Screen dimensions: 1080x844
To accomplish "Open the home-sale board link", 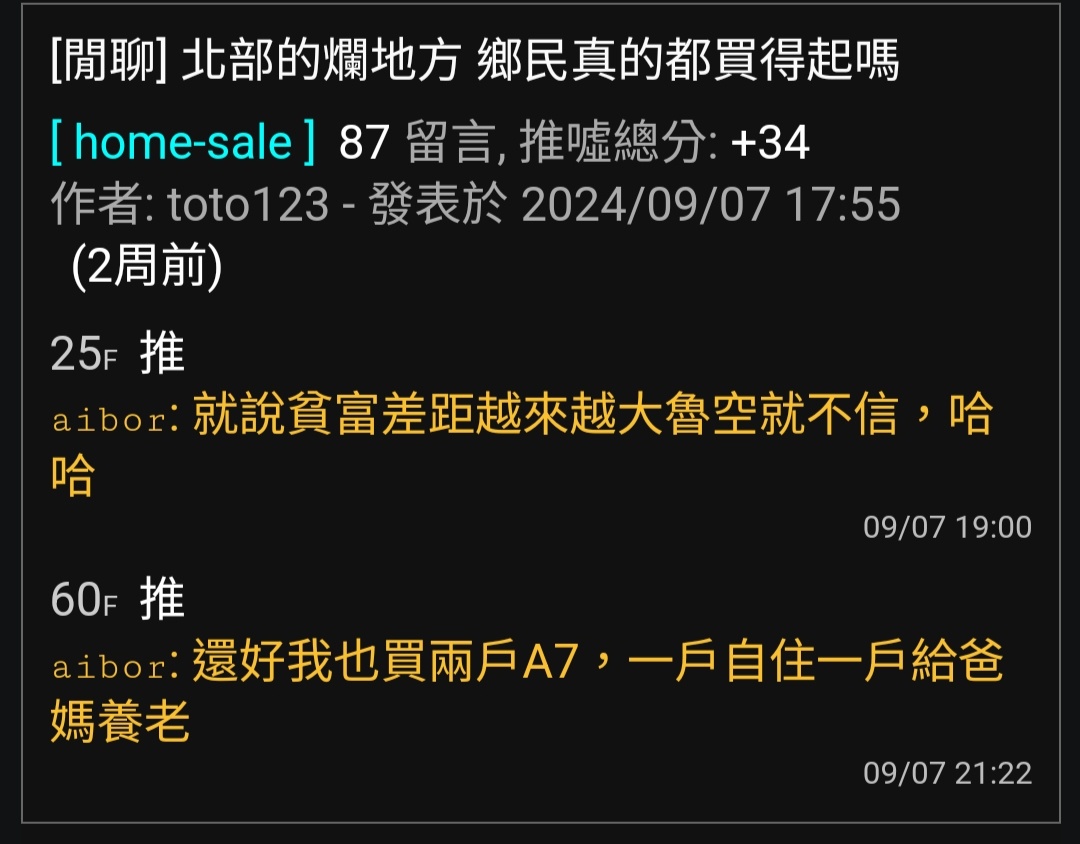I will click(x=182, y=143).
